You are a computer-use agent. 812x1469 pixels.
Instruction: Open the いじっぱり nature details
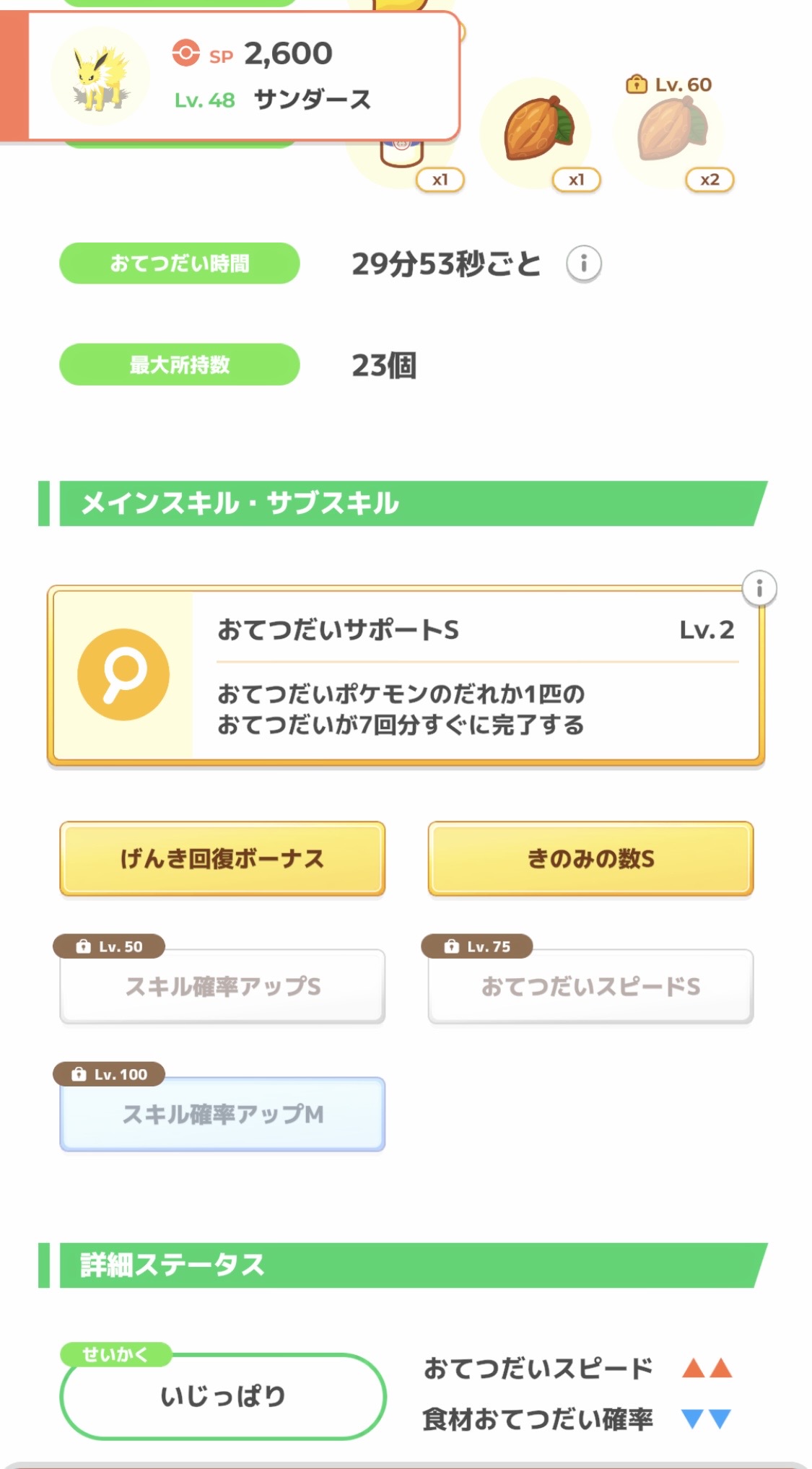point(222,1395)
